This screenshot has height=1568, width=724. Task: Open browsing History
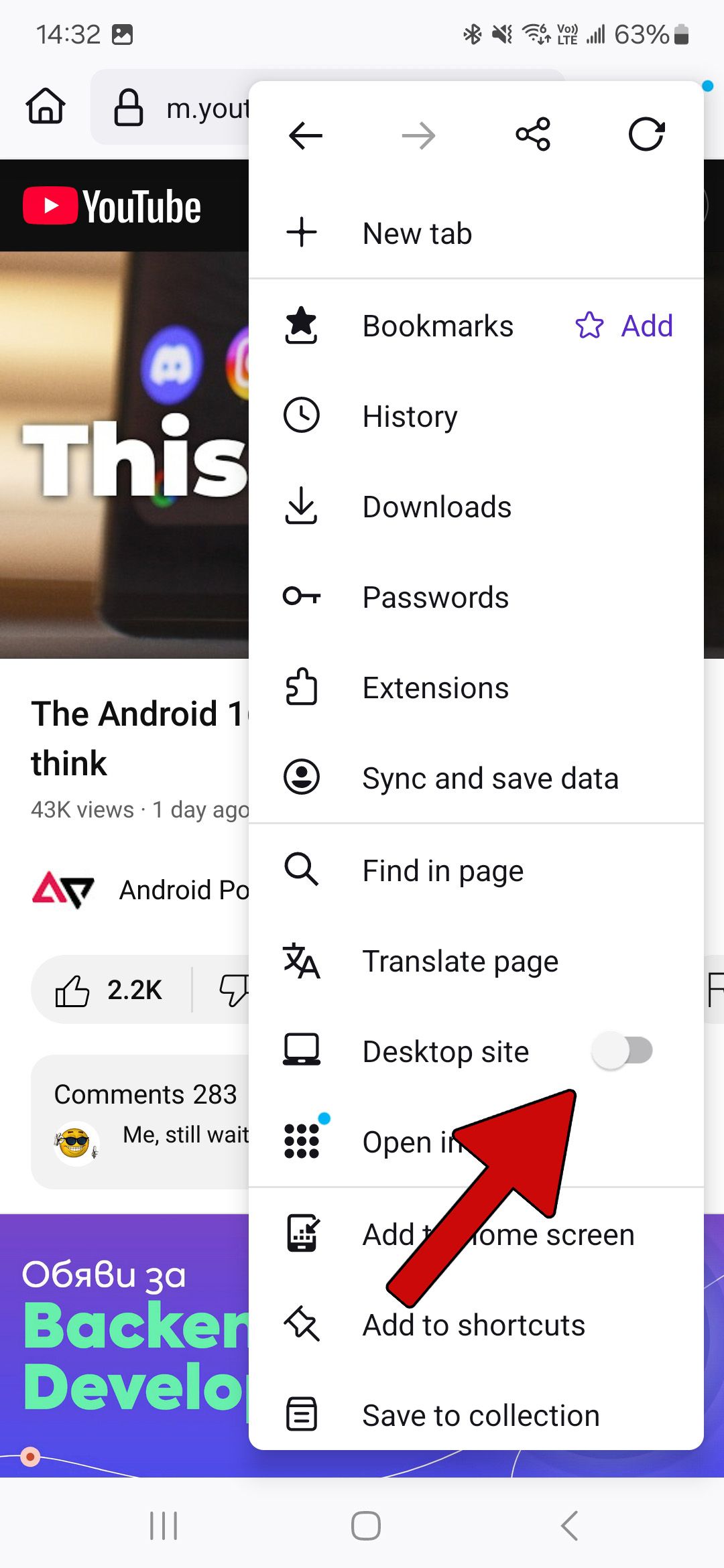409,416
